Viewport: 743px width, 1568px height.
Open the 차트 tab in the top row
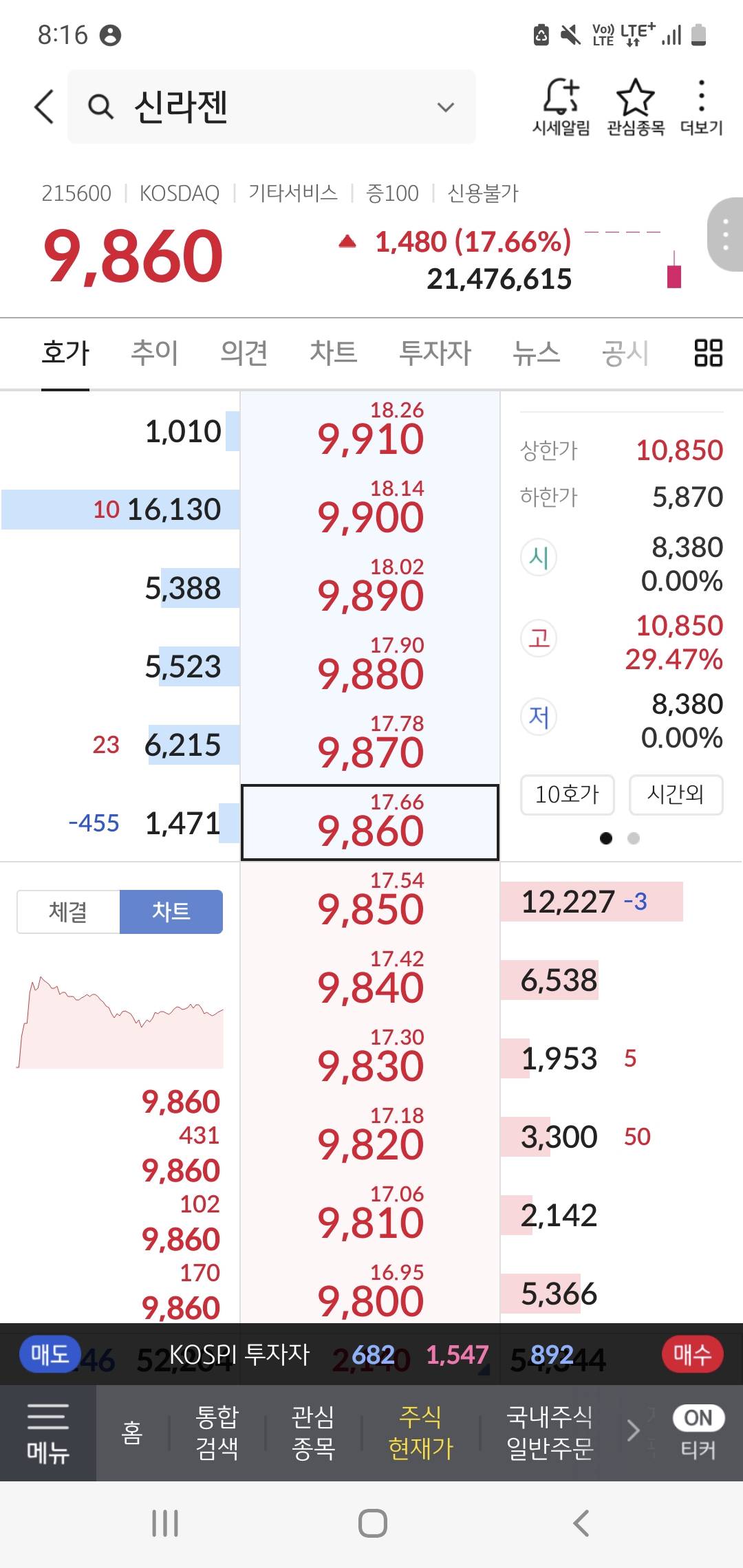click(x=333, y=353)
